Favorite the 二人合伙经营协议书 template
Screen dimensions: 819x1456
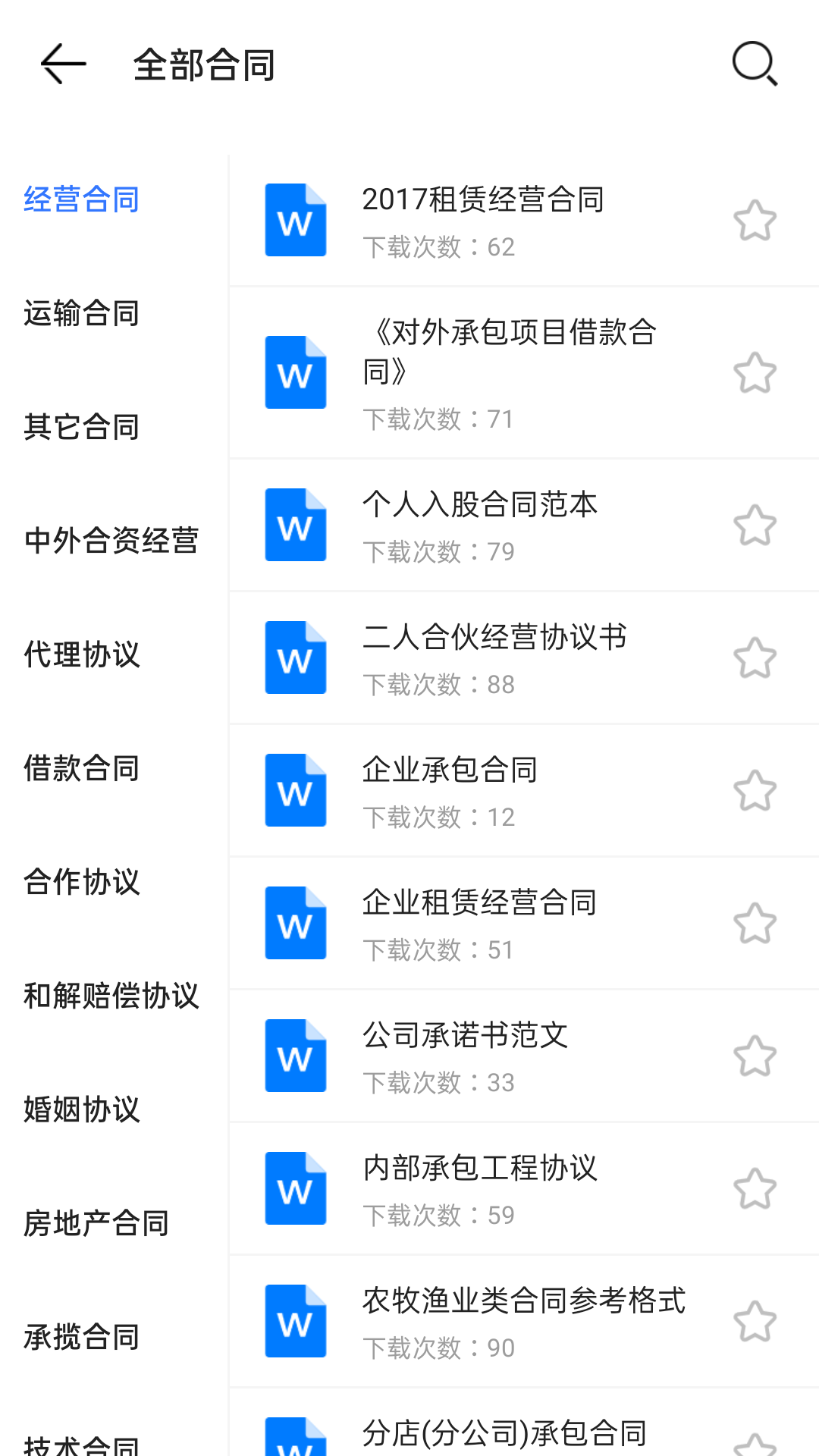click(755, 657)
